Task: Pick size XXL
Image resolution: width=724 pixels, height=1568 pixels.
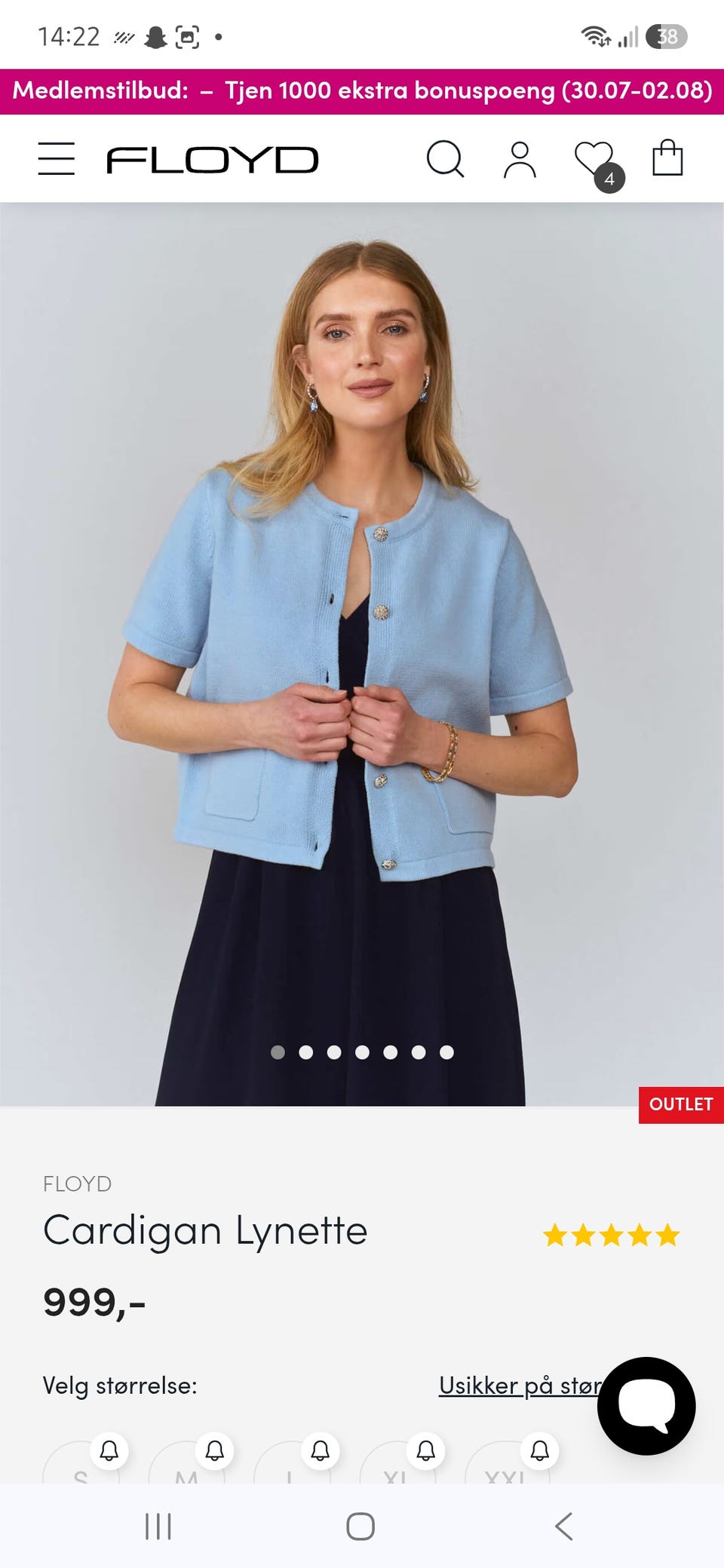Action: (x=505, y=1466)
